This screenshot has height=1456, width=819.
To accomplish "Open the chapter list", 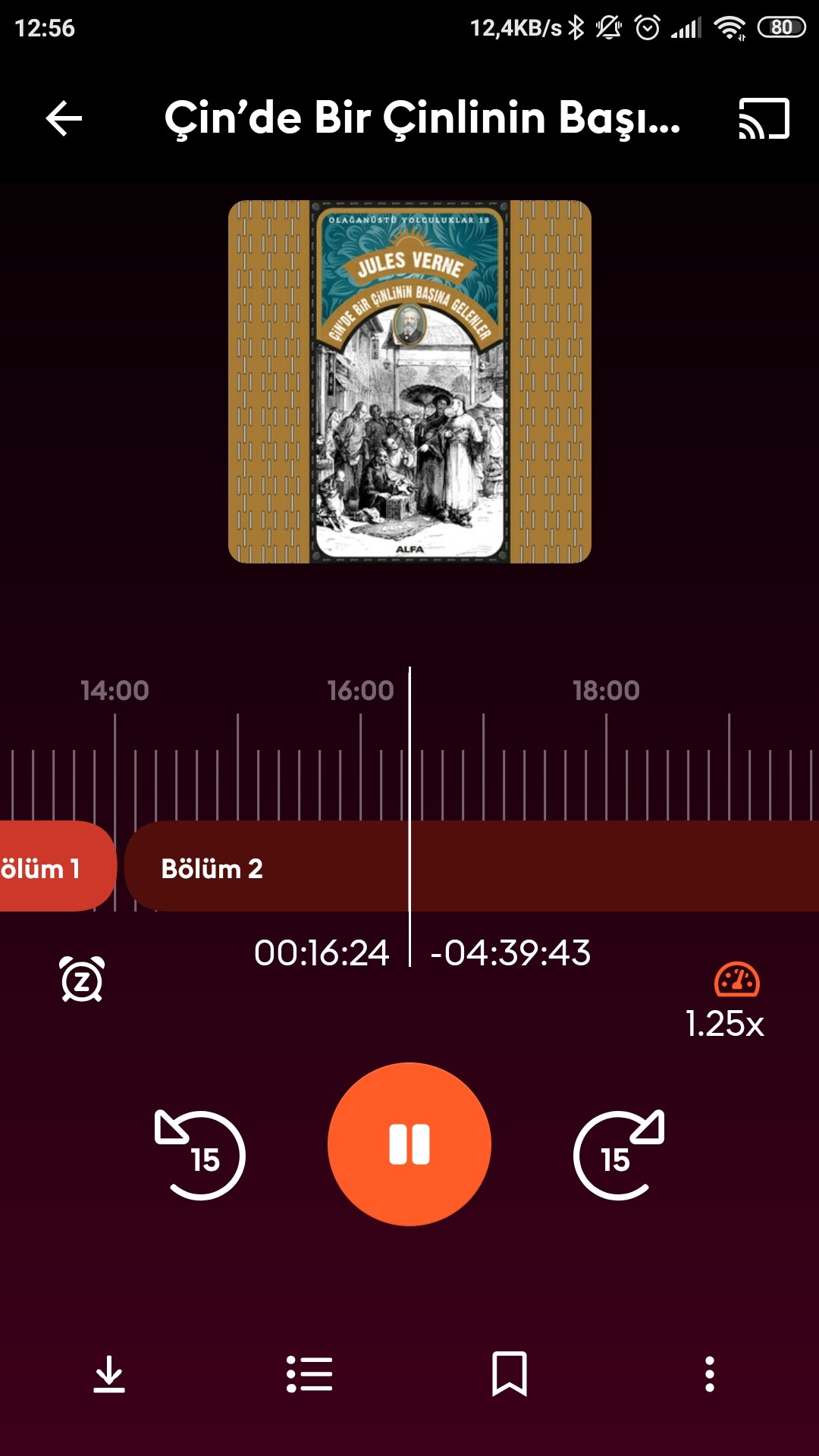I will pos(309,1374).
